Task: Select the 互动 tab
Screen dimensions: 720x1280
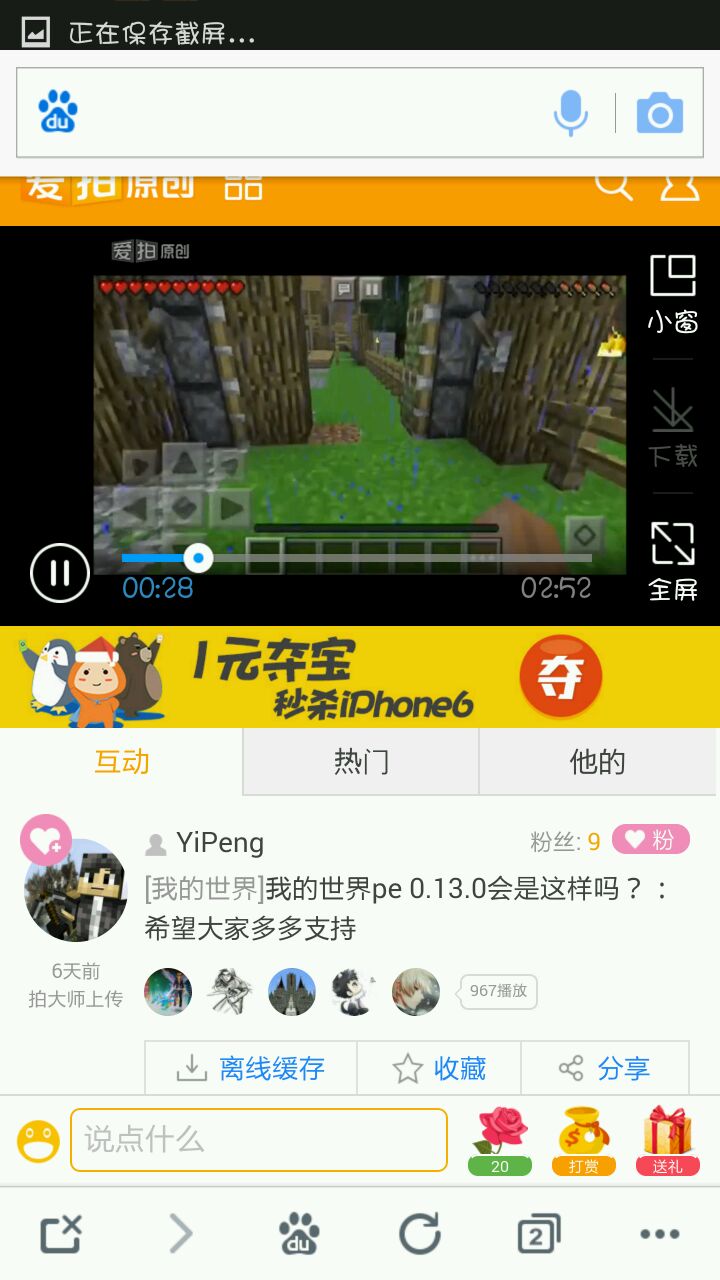Action: (x=122, y=762)
